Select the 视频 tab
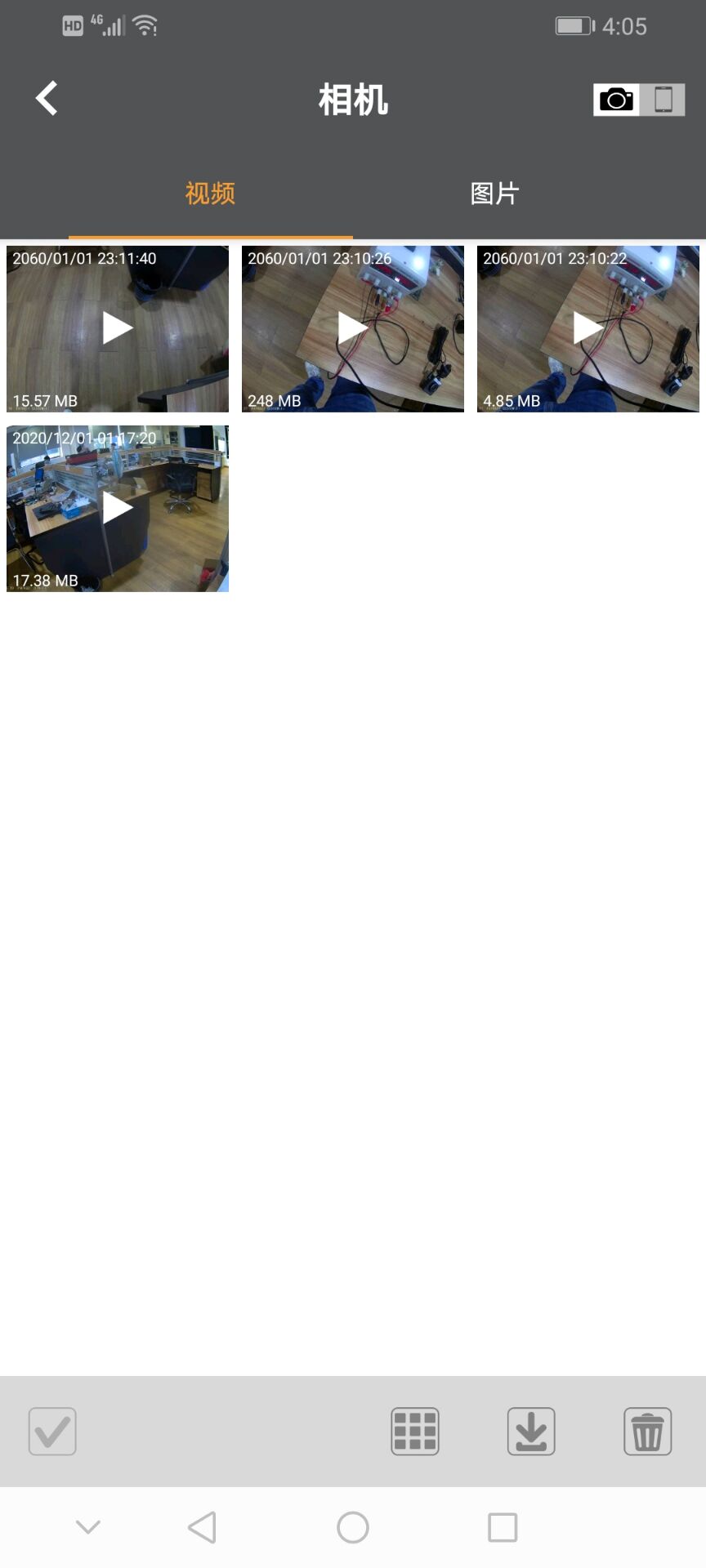The width and height of the screenshot is (706, 1568). click(x=210, y=194)
